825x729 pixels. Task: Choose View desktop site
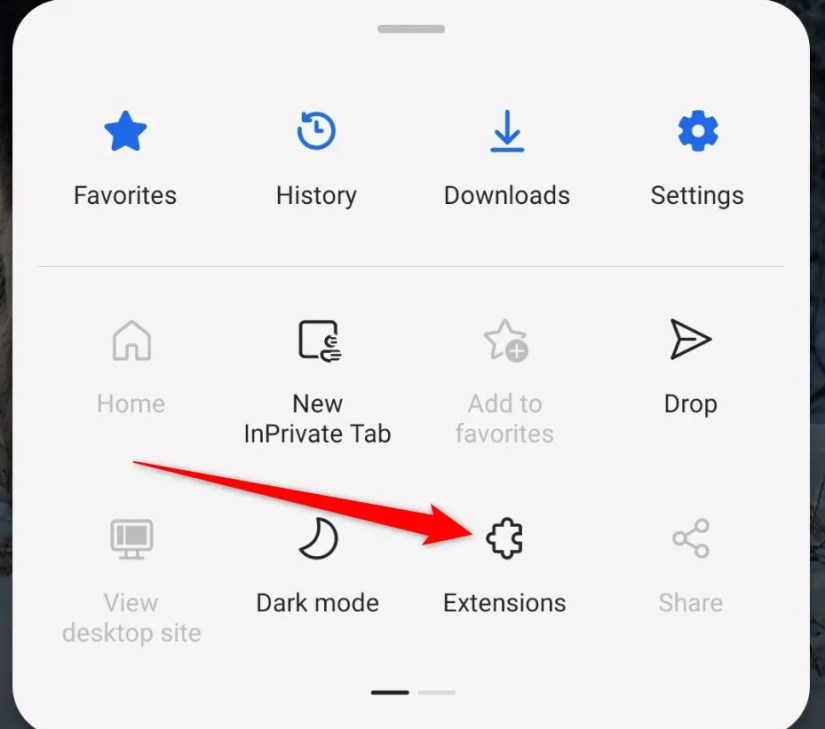pyautogui.click(x=131, y=580)
